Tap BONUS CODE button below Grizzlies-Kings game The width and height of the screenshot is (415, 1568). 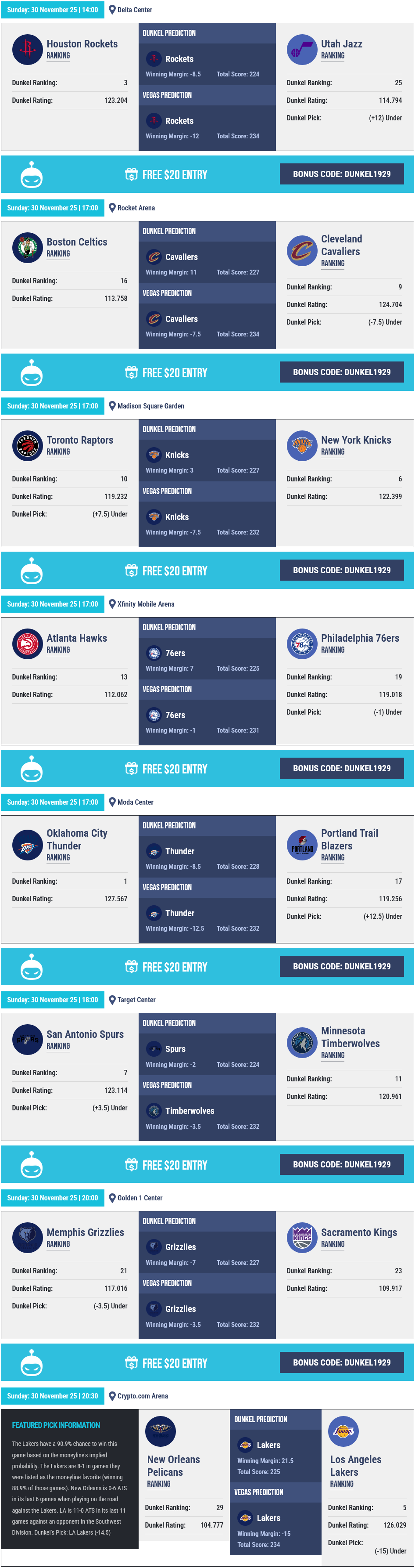341,1362
